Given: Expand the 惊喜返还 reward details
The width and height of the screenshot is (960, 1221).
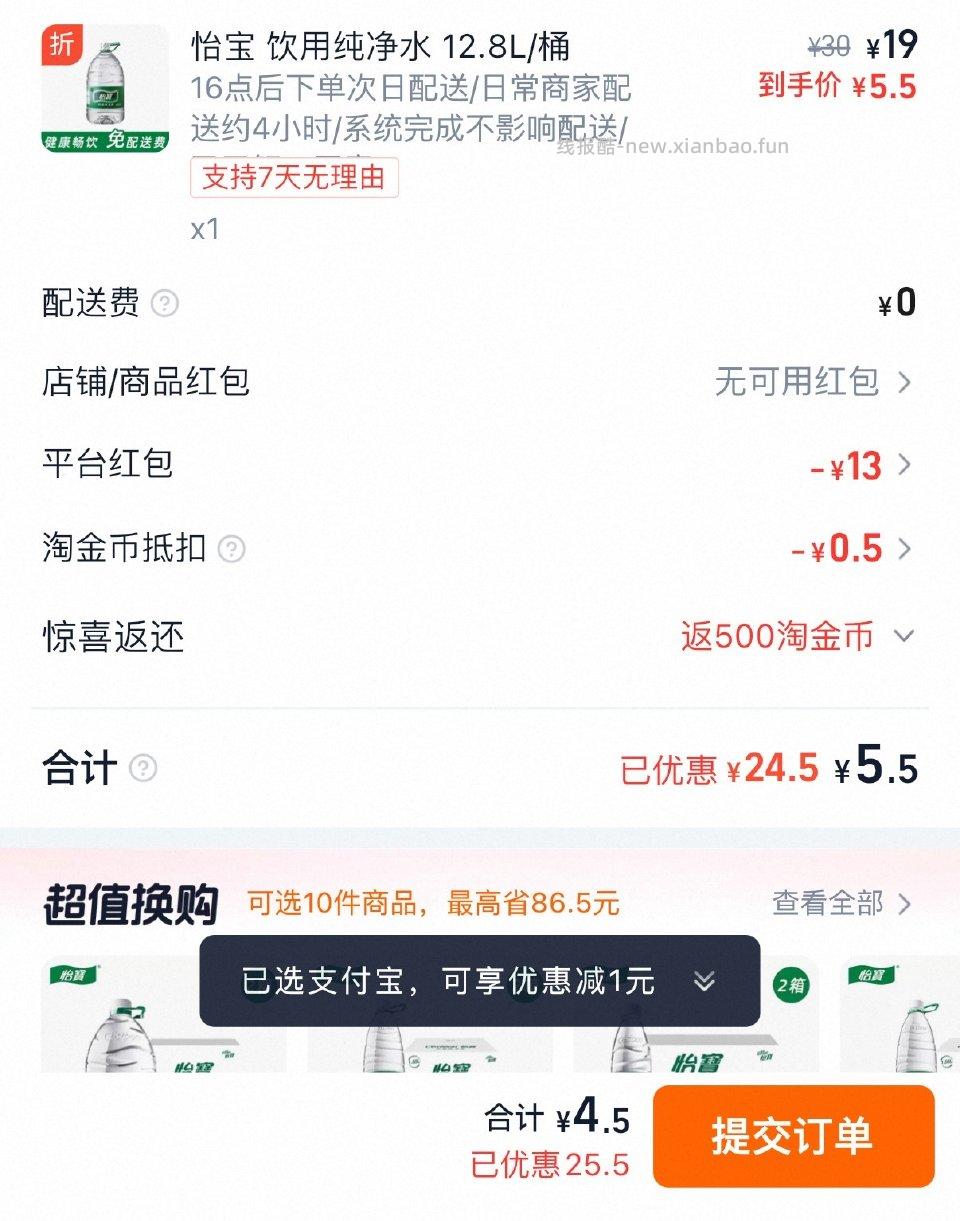Looking at the screenshot, I should [903, 636].
